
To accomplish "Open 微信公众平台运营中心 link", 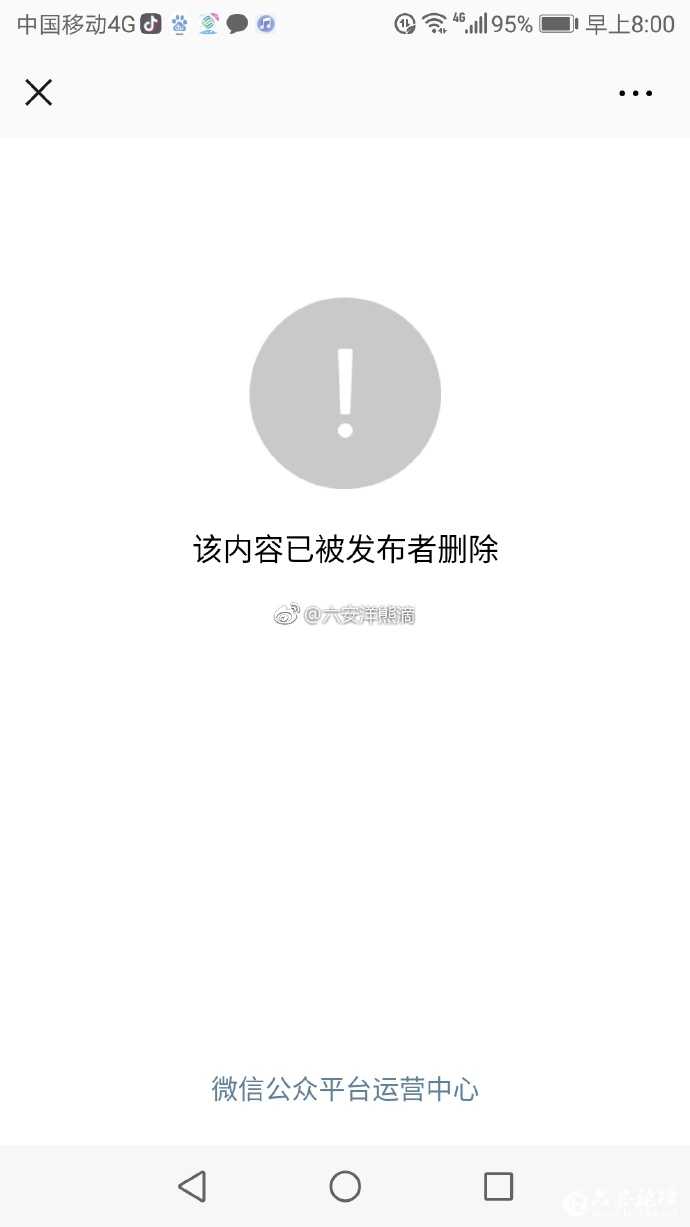I will pos(345,1089).
